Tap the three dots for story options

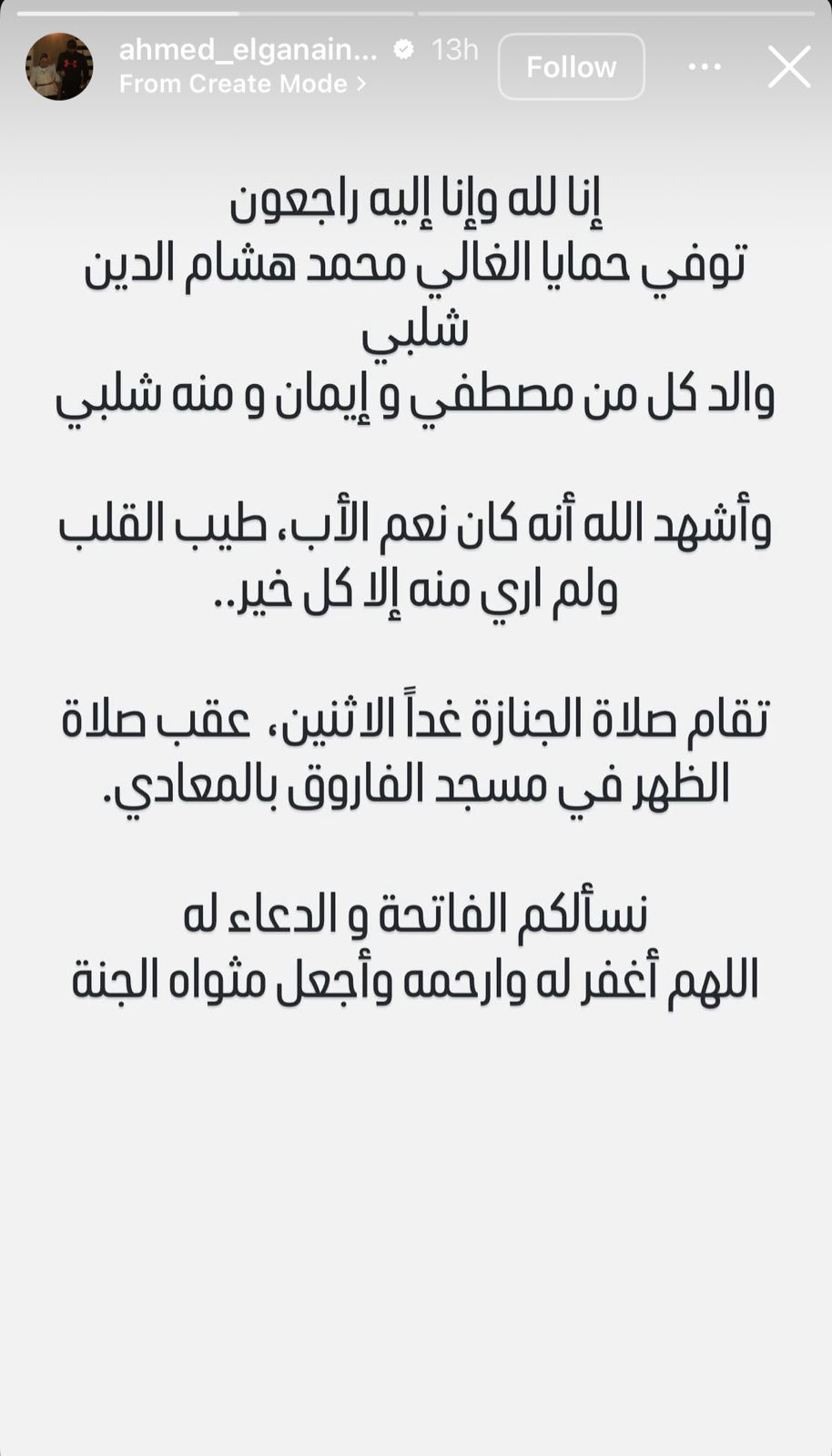pyautogui.click(x=704, y=66)
